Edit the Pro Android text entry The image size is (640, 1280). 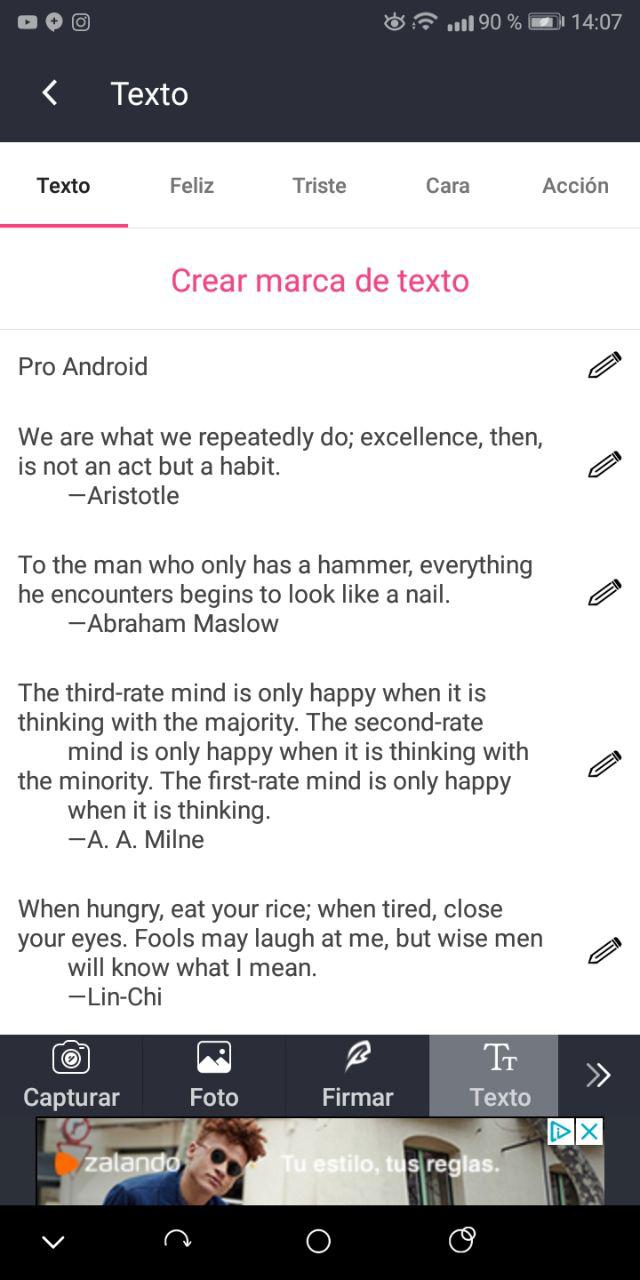click(604, 366)
